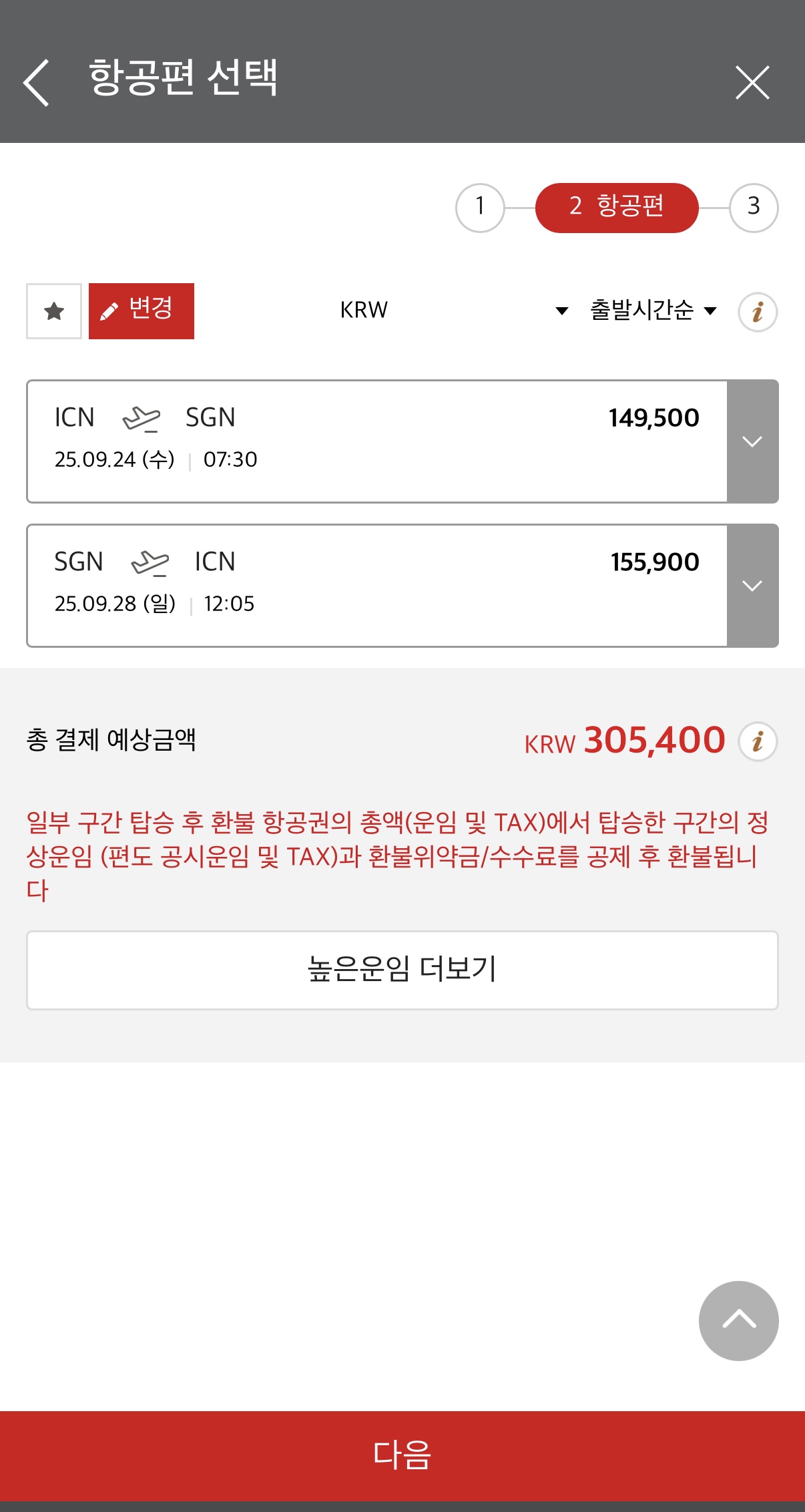Tap the star favorite button

(x=54, y=311)
